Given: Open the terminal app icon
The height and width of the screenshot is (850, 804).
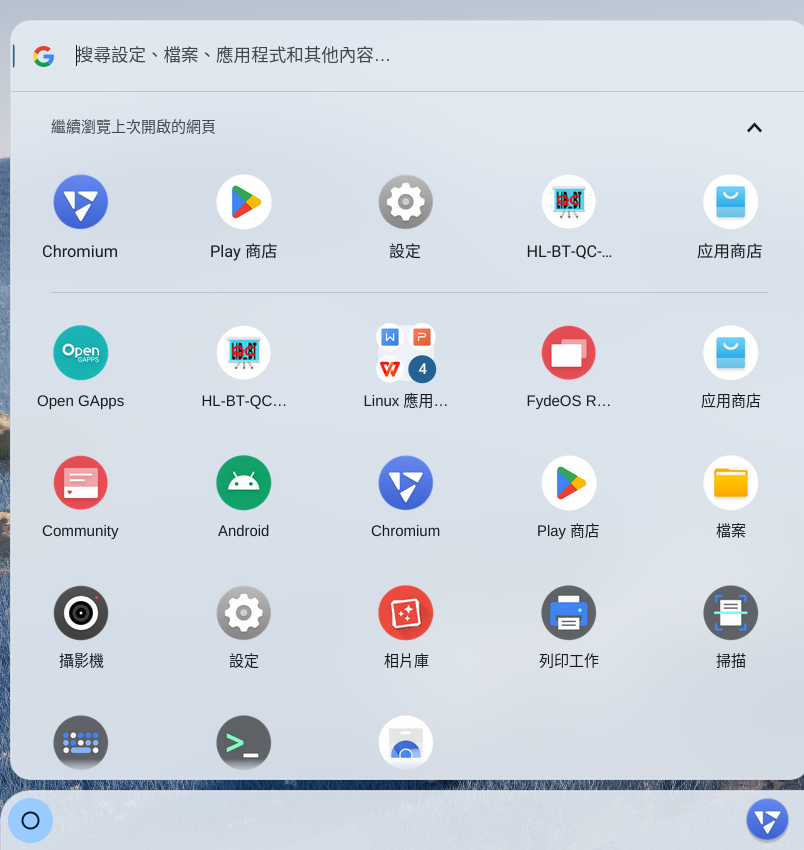Looking at the screenshot, I should [243, 743].
